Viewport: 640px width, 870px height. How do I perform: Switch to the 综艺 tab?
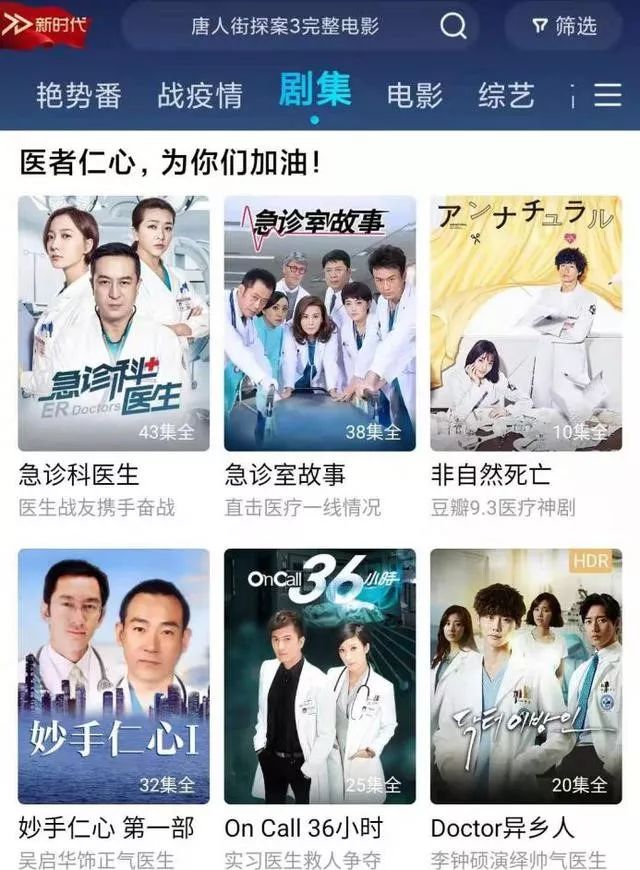[506, 95]
